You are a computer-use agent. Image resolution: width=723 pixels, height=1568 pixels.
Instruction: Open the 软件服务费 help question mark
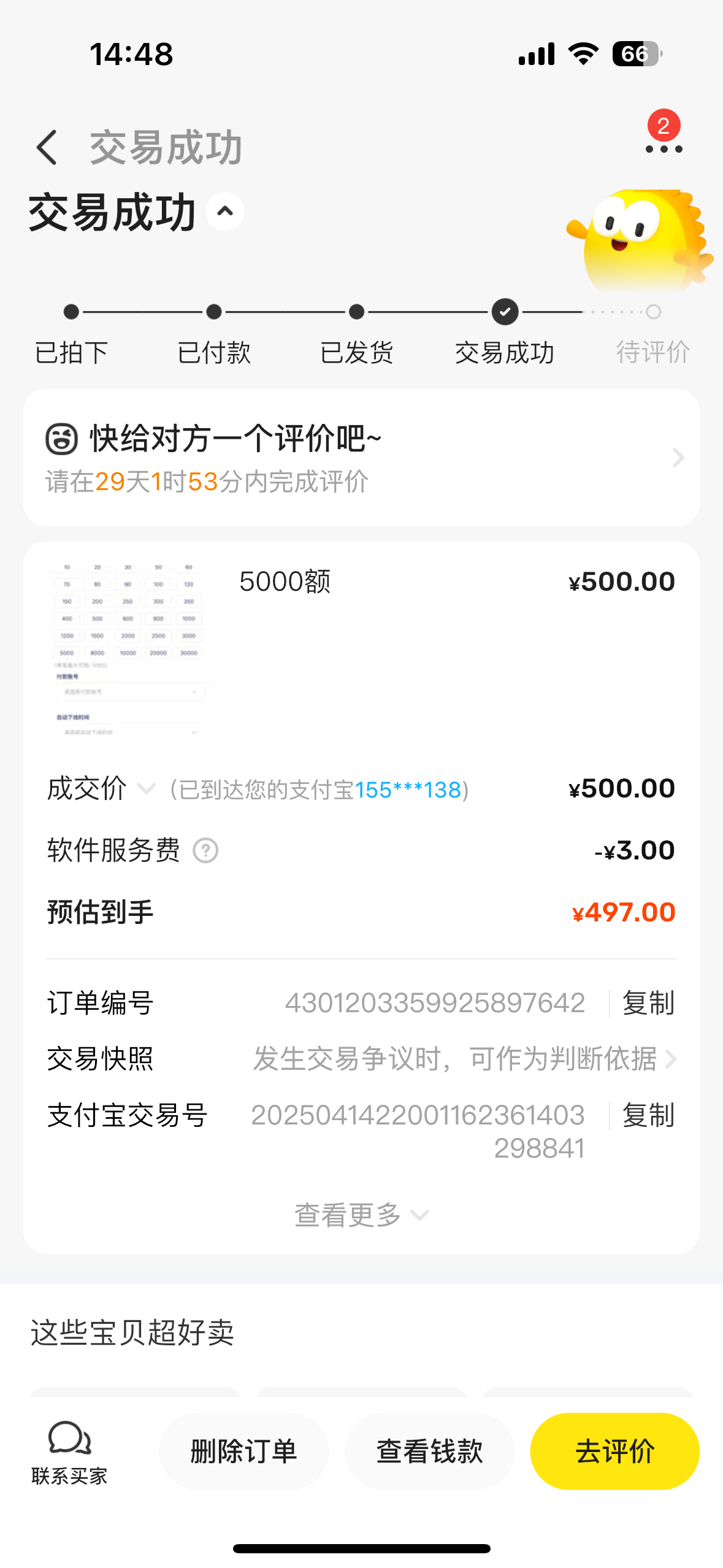[x=205, y=850]
